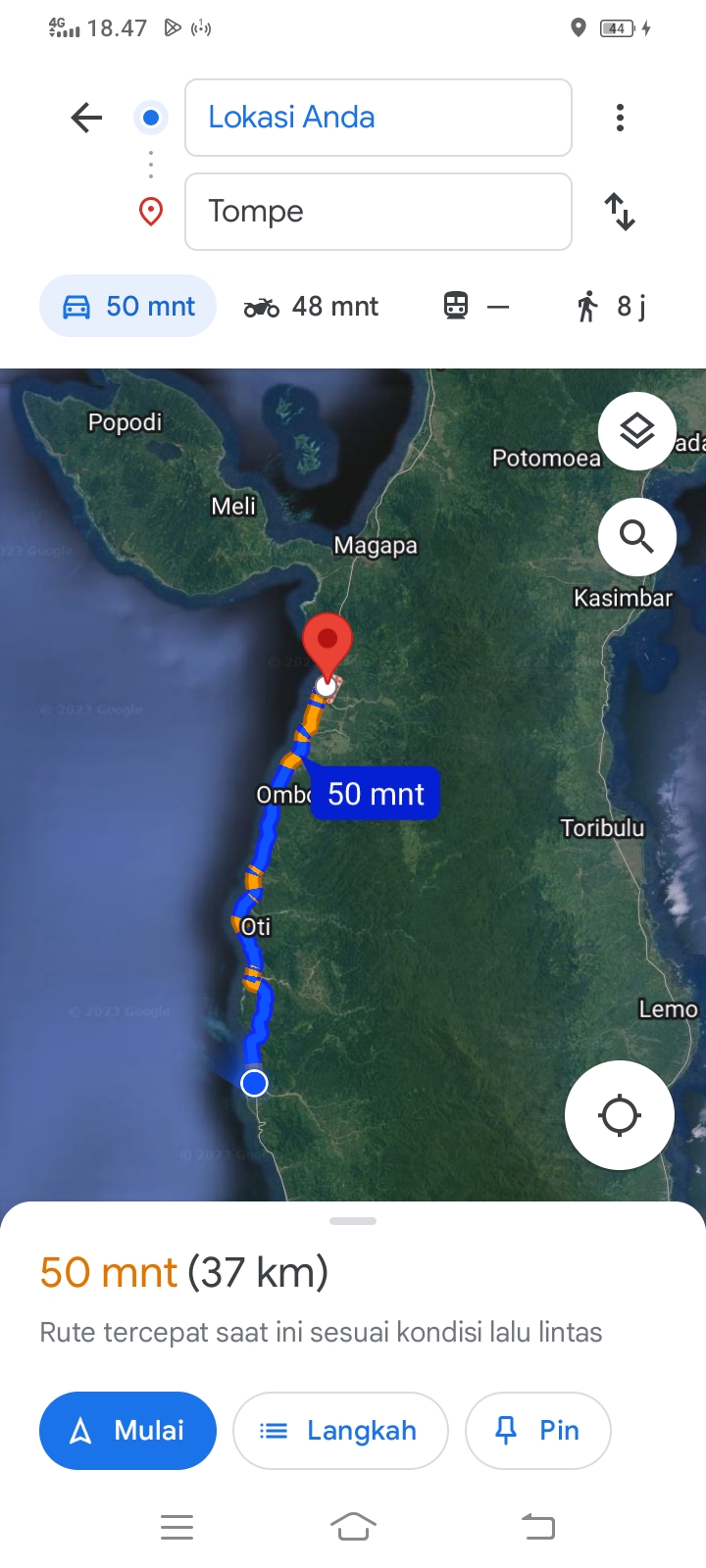Go to the system home screen

353,1526
